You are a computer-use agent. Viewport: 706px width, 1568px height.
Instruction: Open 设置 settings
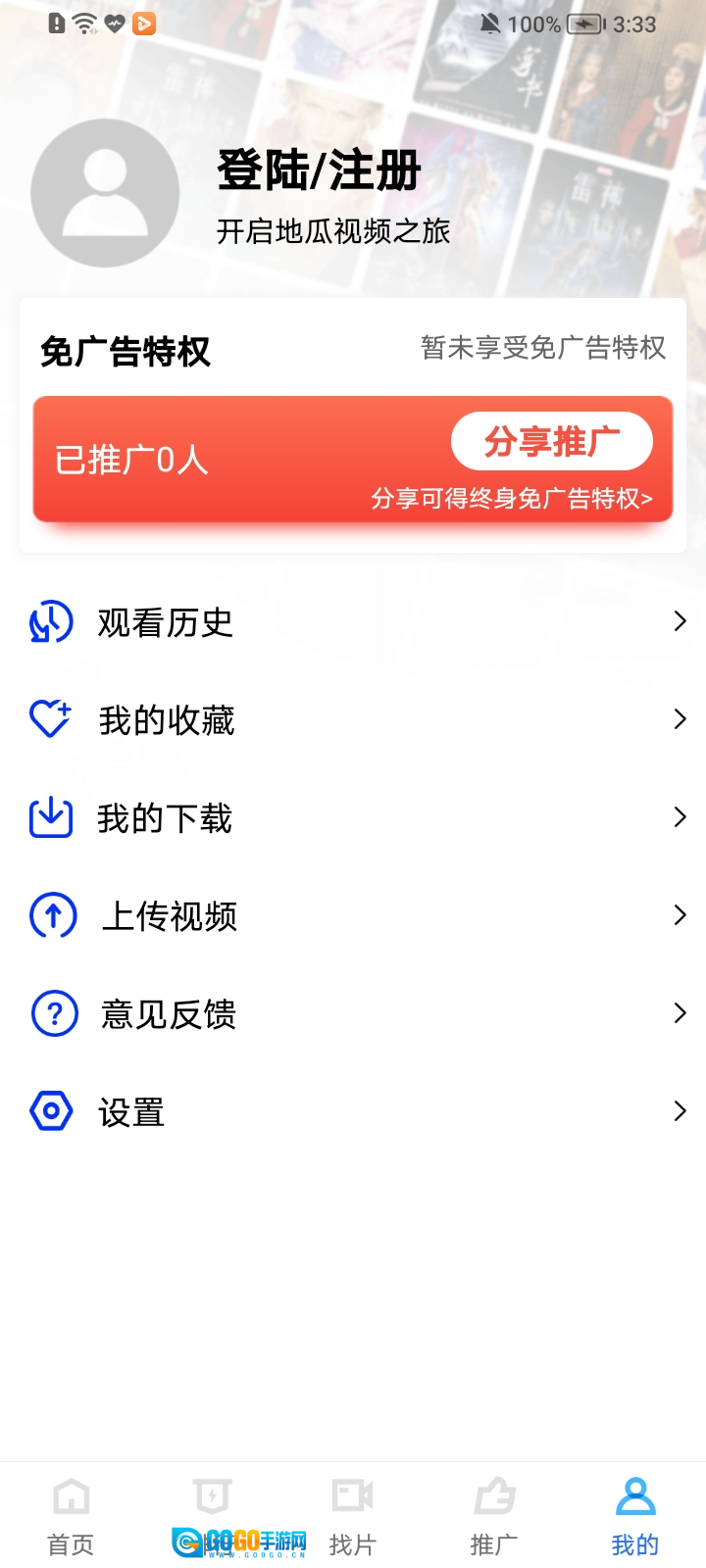(353, 1112)
